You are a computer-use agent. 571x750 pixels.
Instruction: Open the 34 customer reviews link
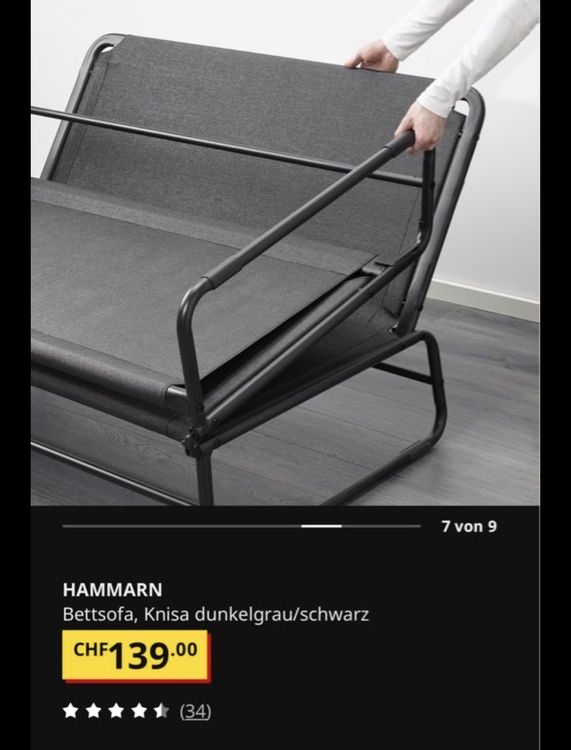[195, 711]
